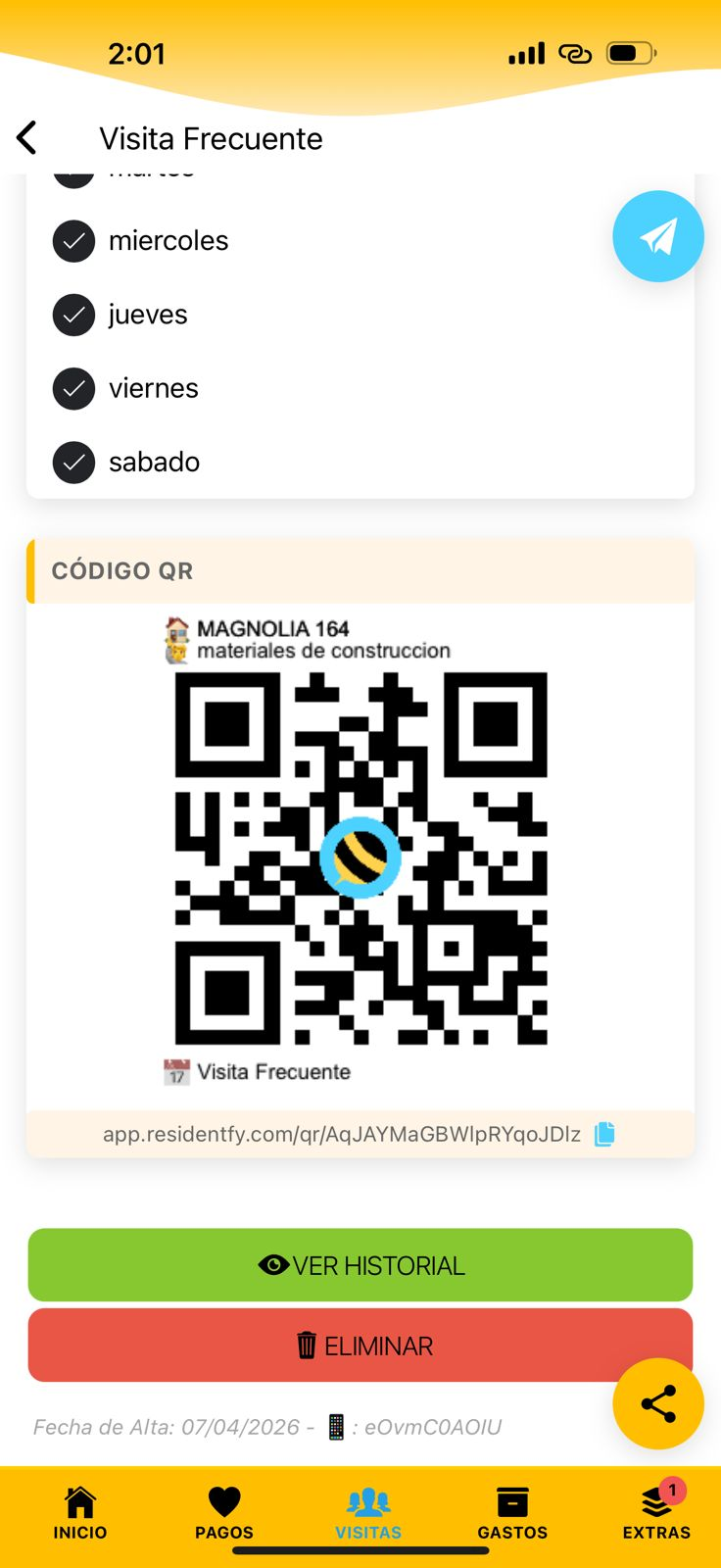Switch to the INICIO tab
The height and width of the screenshot is (1568, 721).
[x=80, y=1512]
